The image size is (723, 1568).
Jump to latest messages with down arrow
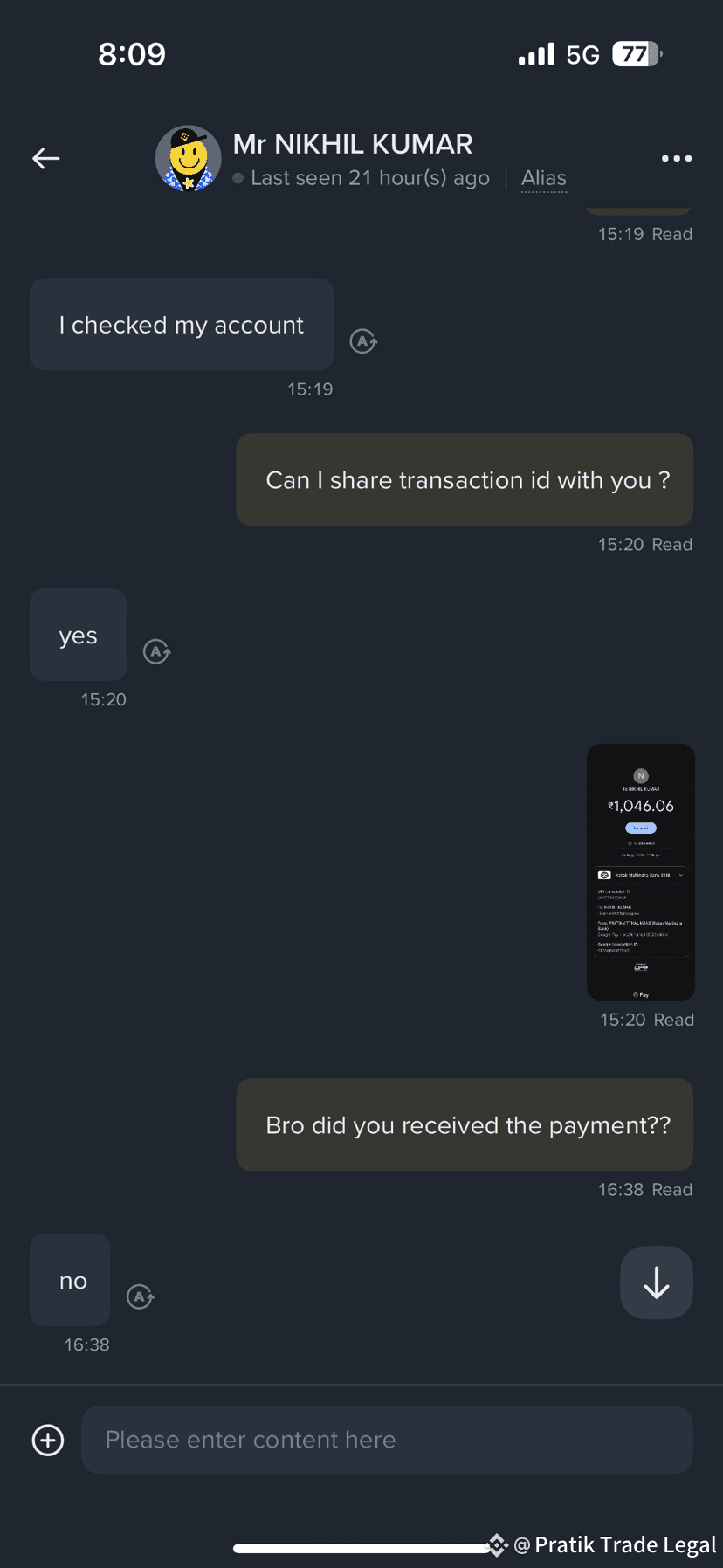click(x=656, y=1283)
